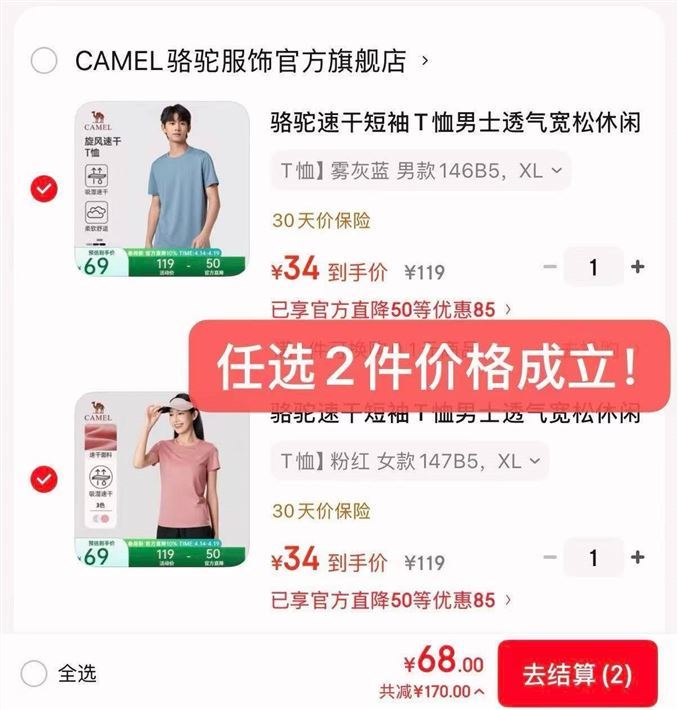Decrease quantity of 雾灰蓝 男款 shirt

[x=550, y=267]
